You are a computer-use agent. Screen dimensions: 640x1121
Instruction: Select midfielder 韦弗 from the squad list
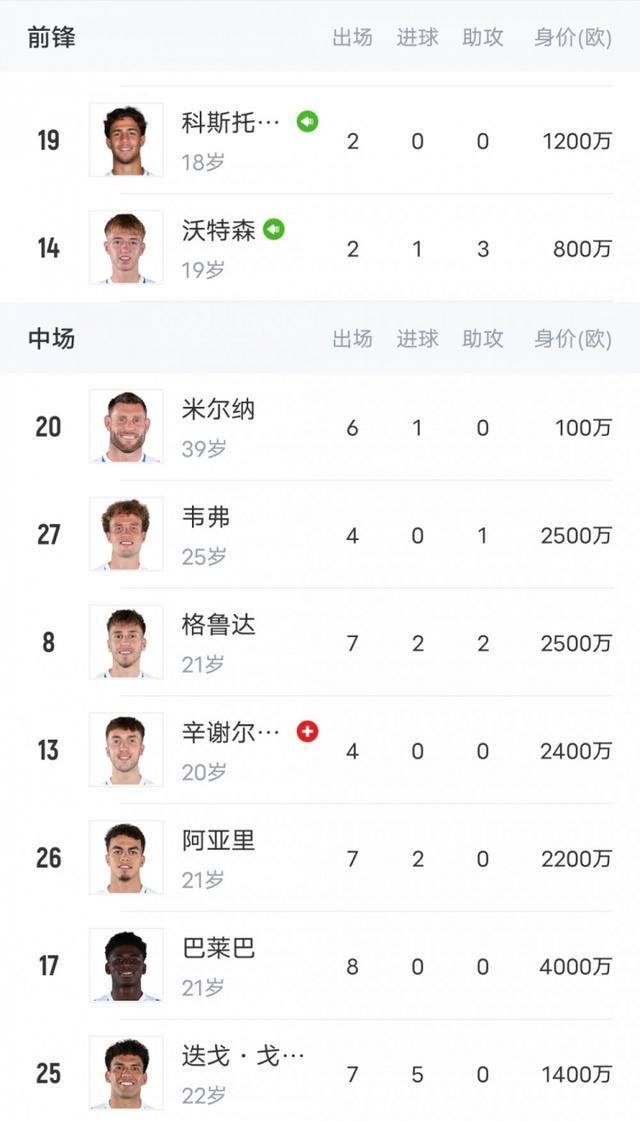(x=206, y=517)
